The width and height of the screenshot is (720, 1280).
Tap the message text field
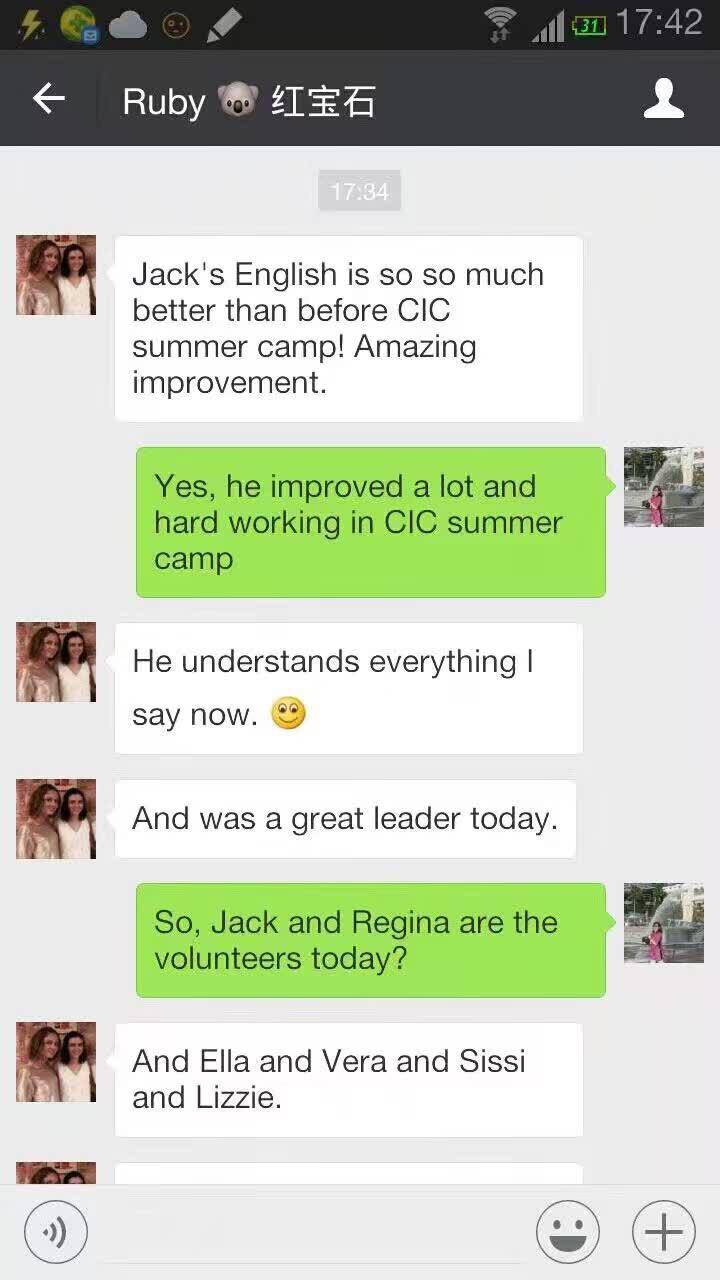click(310, 1232)
